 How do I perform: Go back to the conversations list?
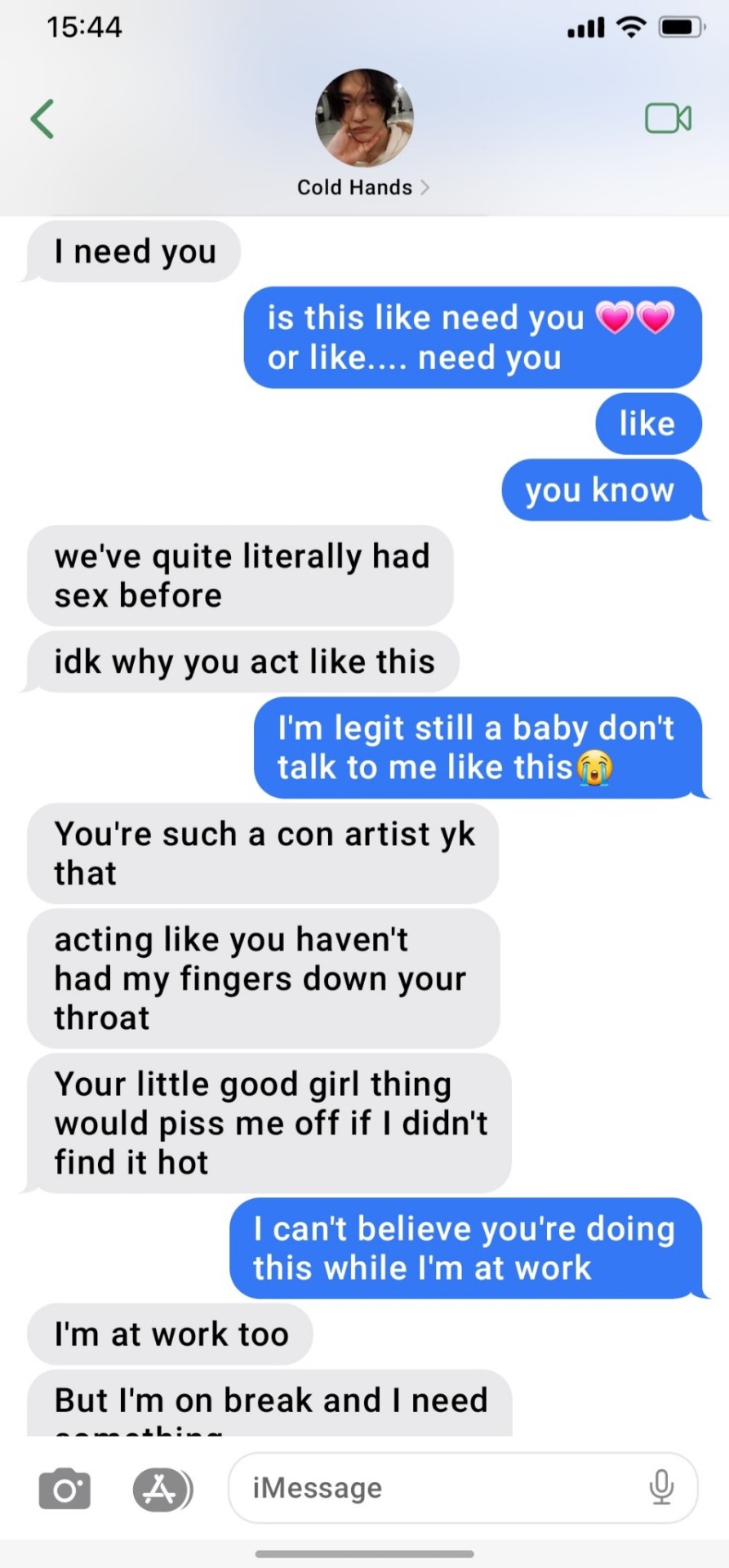(x=42, y=119)
